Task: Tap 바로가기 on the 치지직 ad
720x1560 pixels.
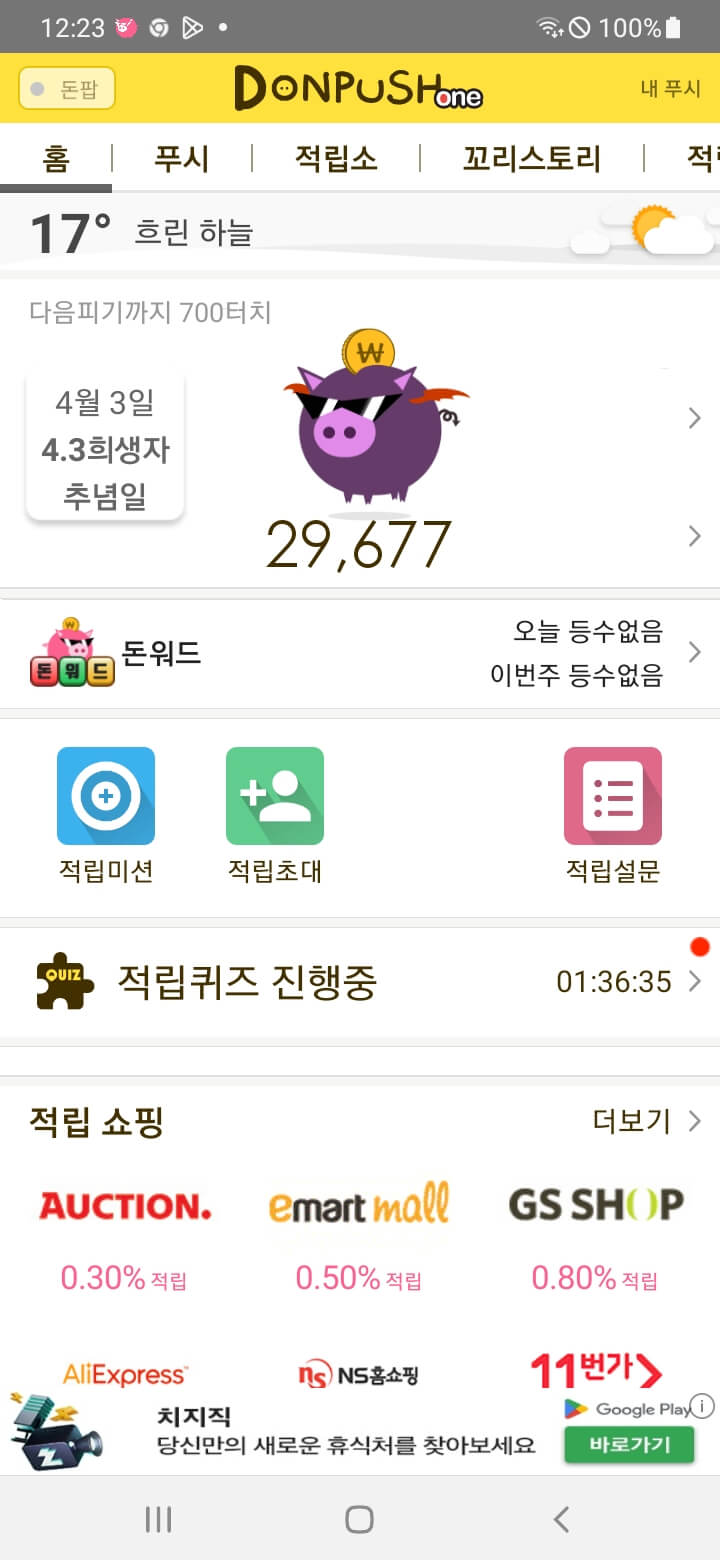Action: click(x=628, y=1444)
